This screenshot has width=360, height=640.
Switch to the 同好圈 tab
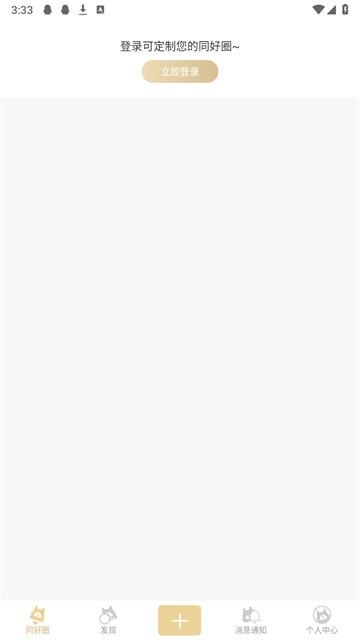[38, 620]
